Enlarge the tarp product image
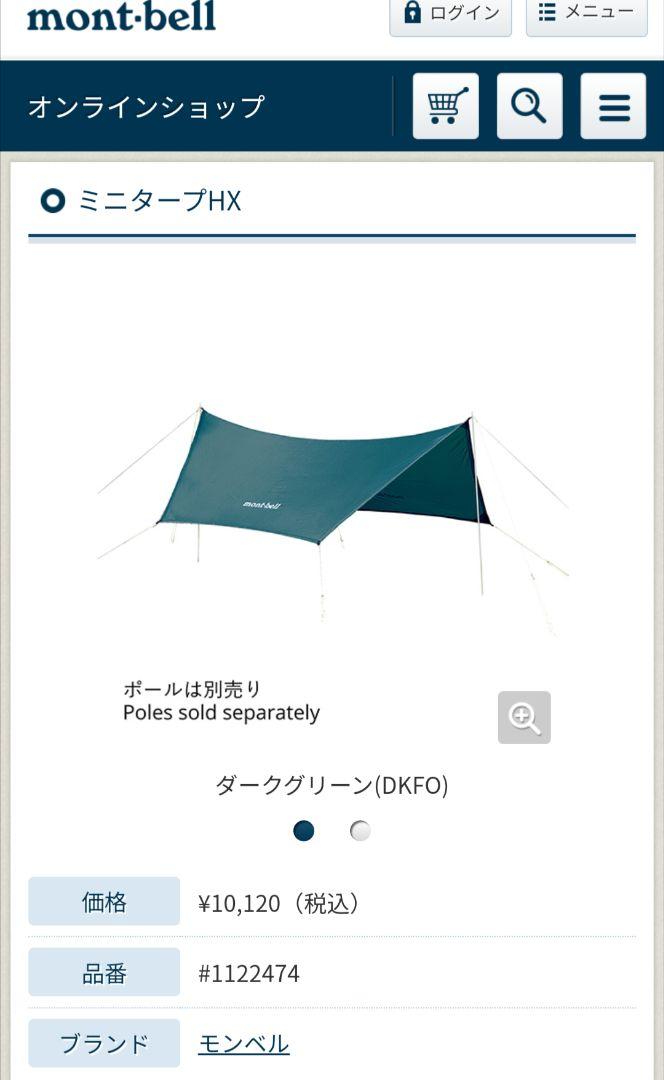 click(524, 717)
